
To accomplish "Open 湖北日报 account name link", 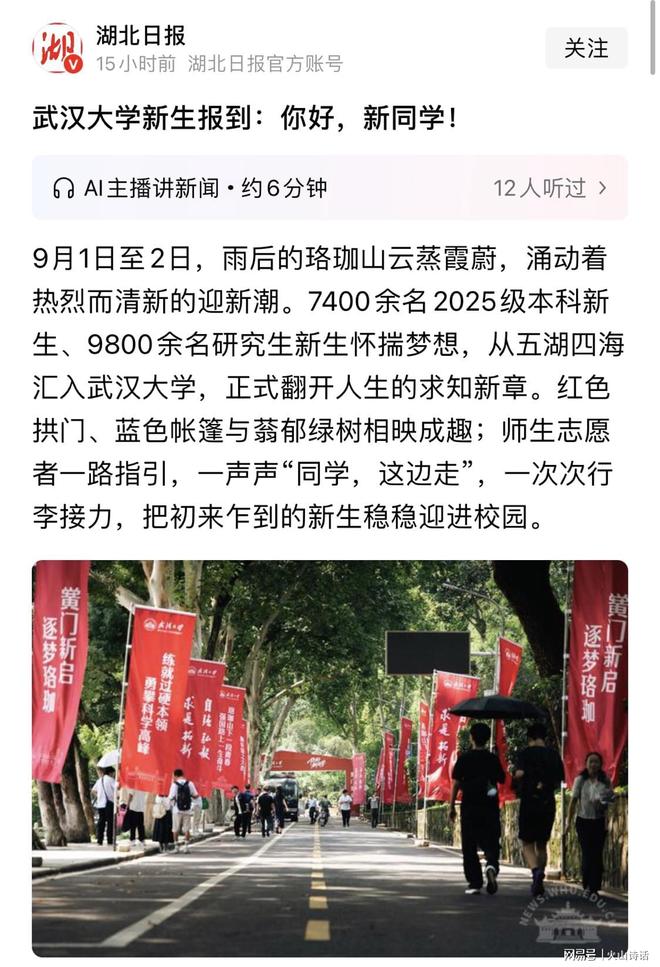I will coord(141,36).
